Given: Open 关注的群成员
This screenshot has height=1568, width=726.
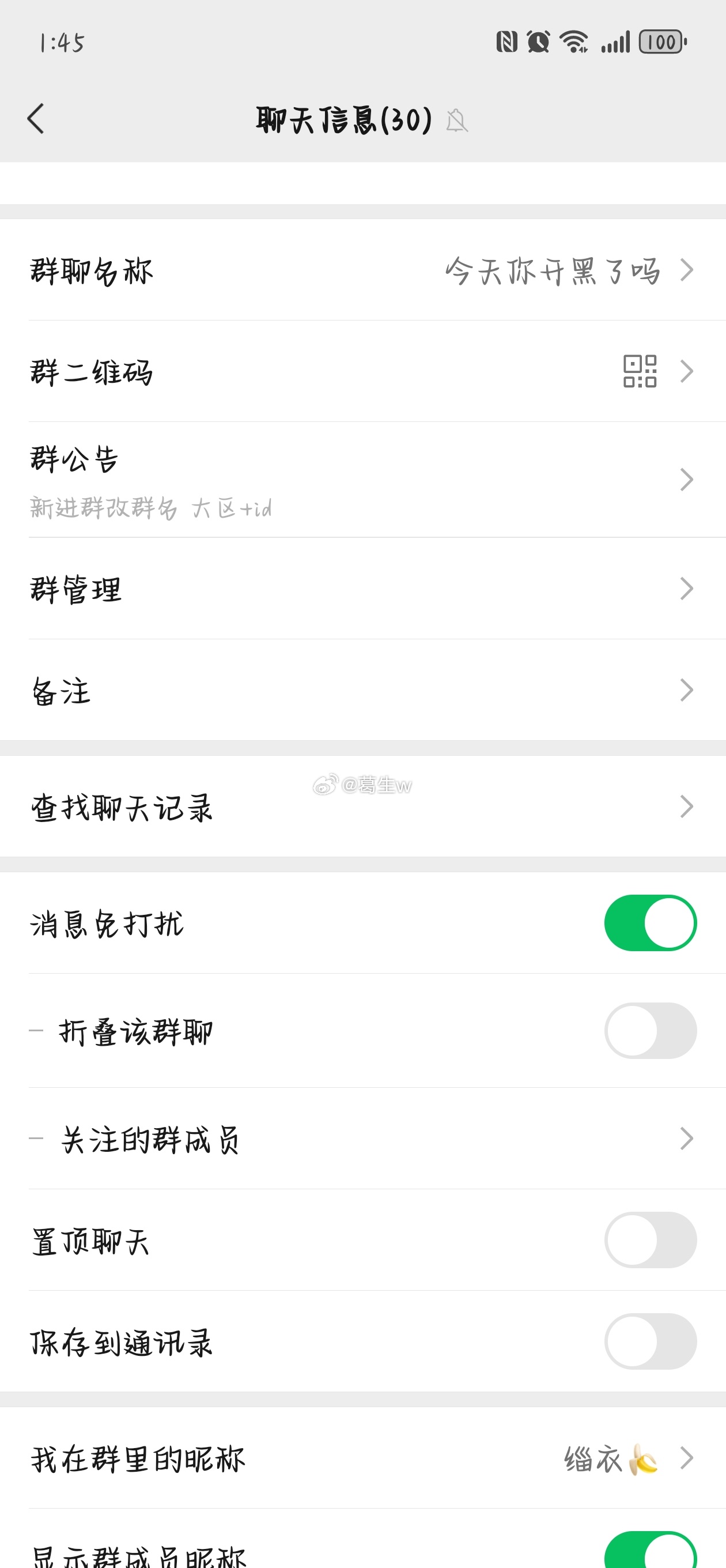Looking at the screenshot, I should pyautogui.click(x=362, y=1139).
